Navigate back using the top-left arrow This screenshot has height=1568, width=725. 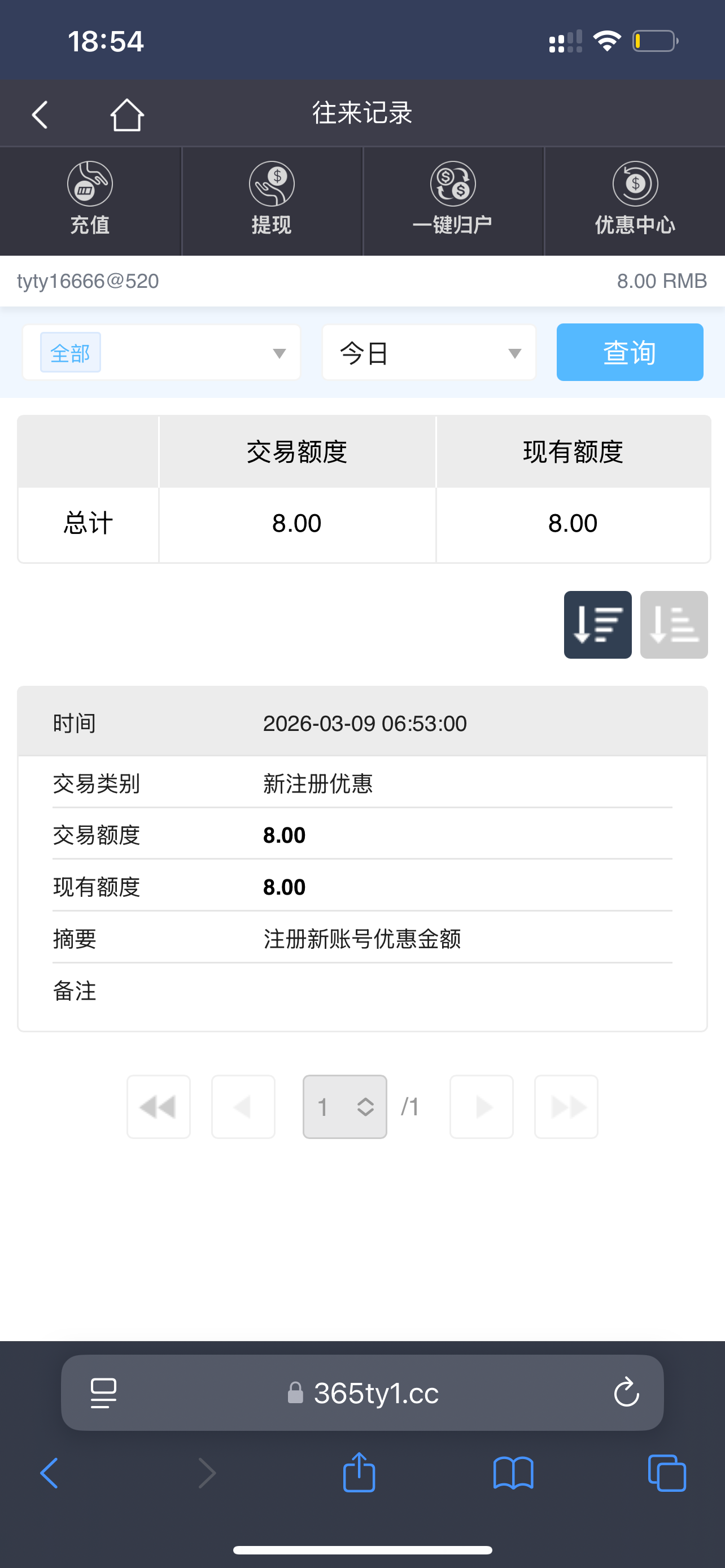(39, 113)
